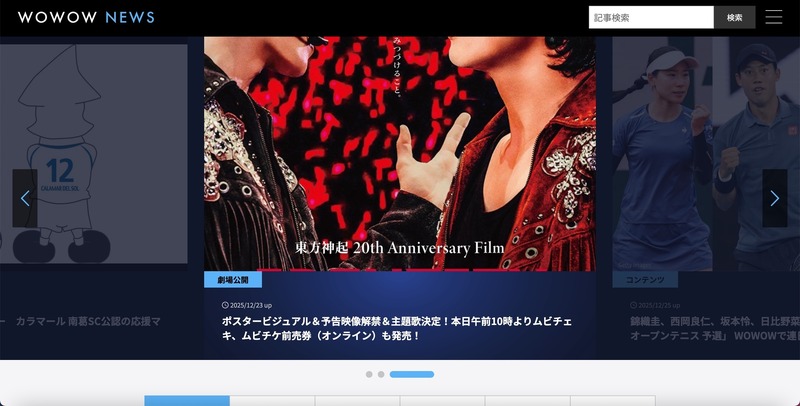
Task: Tap the 記事検索 search field
Action: point(650,17)
